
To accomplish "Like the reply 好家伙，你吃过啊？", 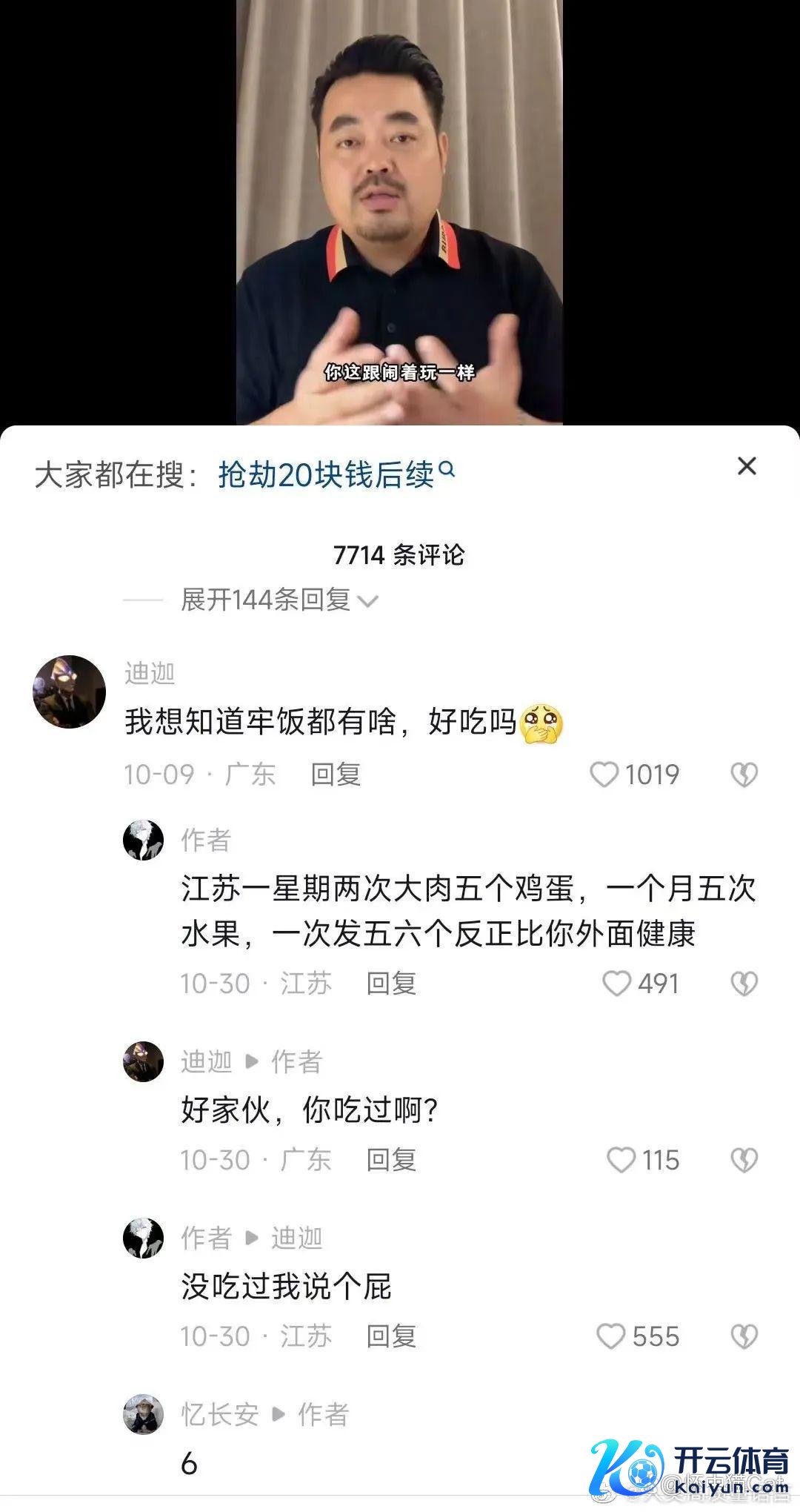I will 621,1160.
